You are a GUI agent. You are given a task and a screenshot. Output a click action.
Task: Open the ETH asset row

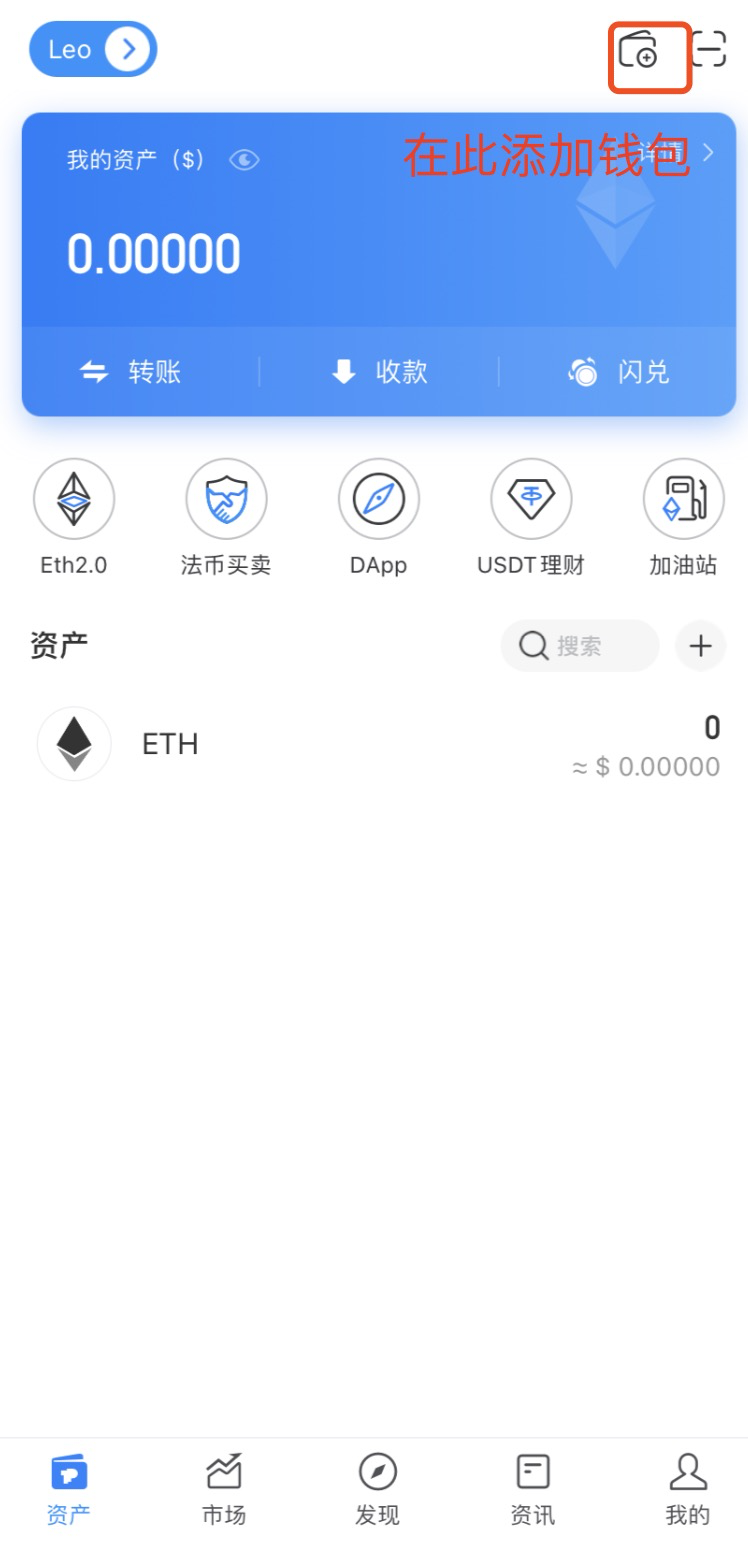(374, 744)
